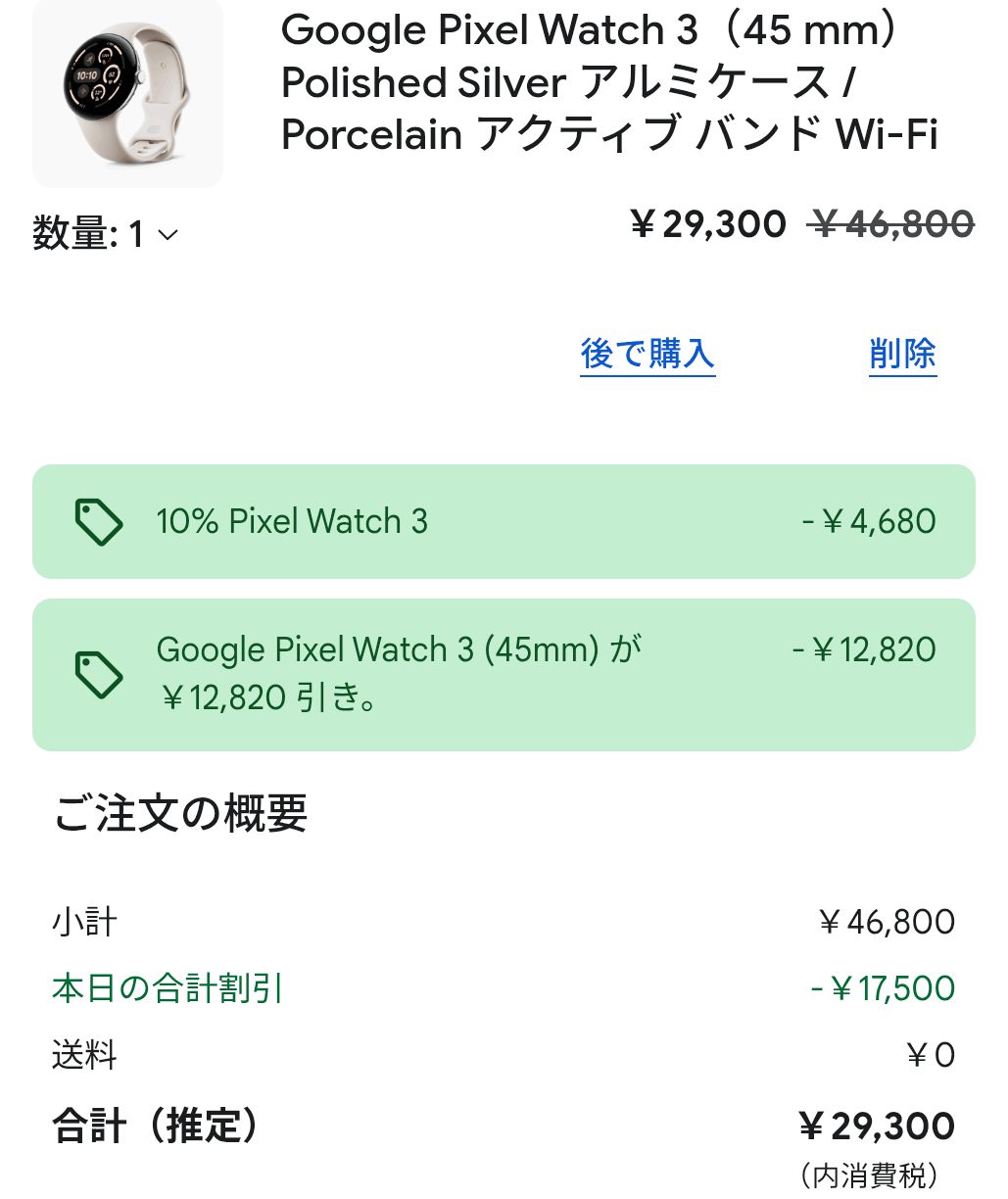Tap the 後で購入 save for later link
1008x1199 pixels.
click(x=647, y=354)
